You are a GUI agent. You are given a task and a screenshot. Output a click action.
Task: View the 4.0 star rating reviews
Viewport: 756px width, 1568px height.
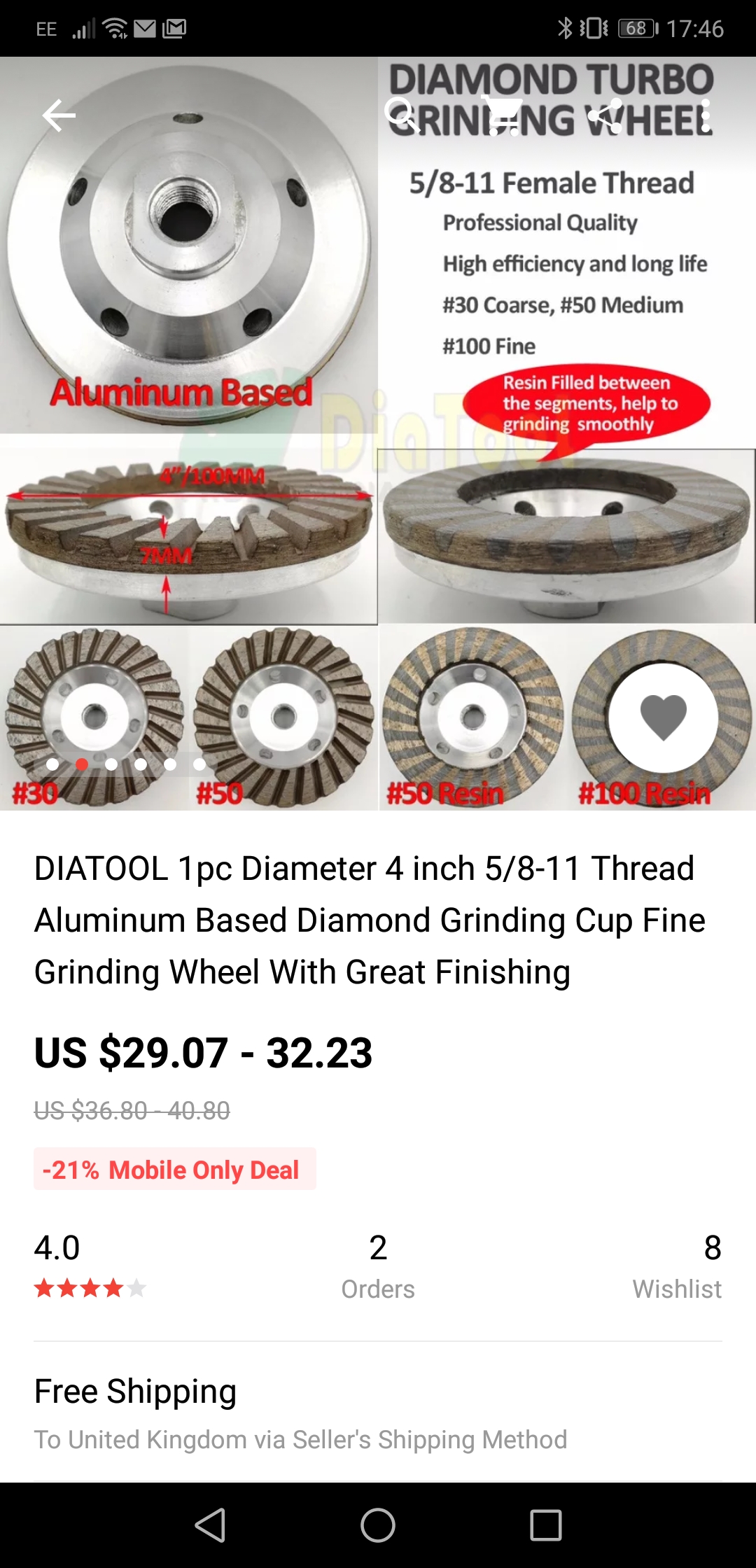click(x=90, y=1266)
